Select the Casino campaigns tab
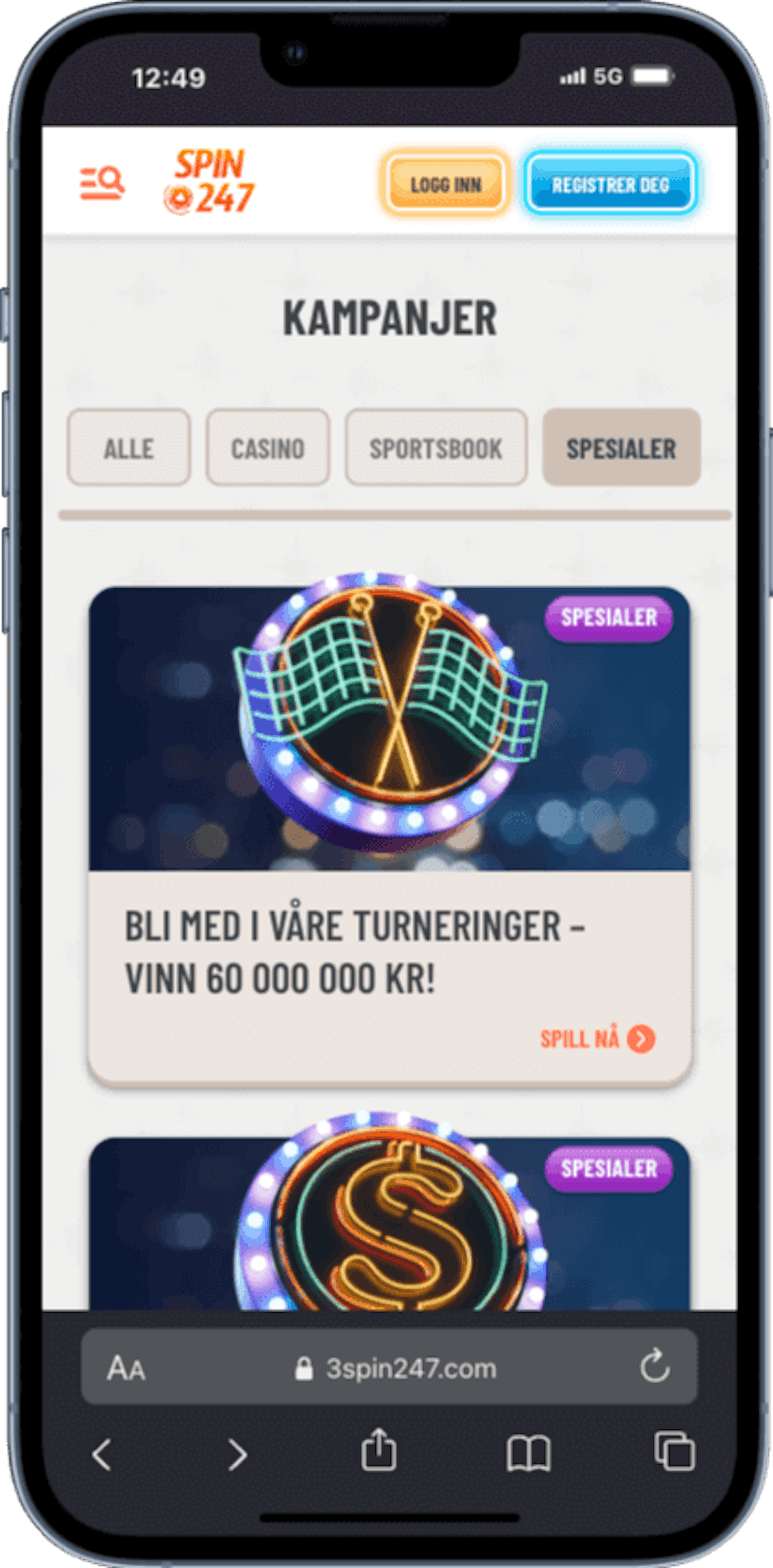 tap(268, 449)
